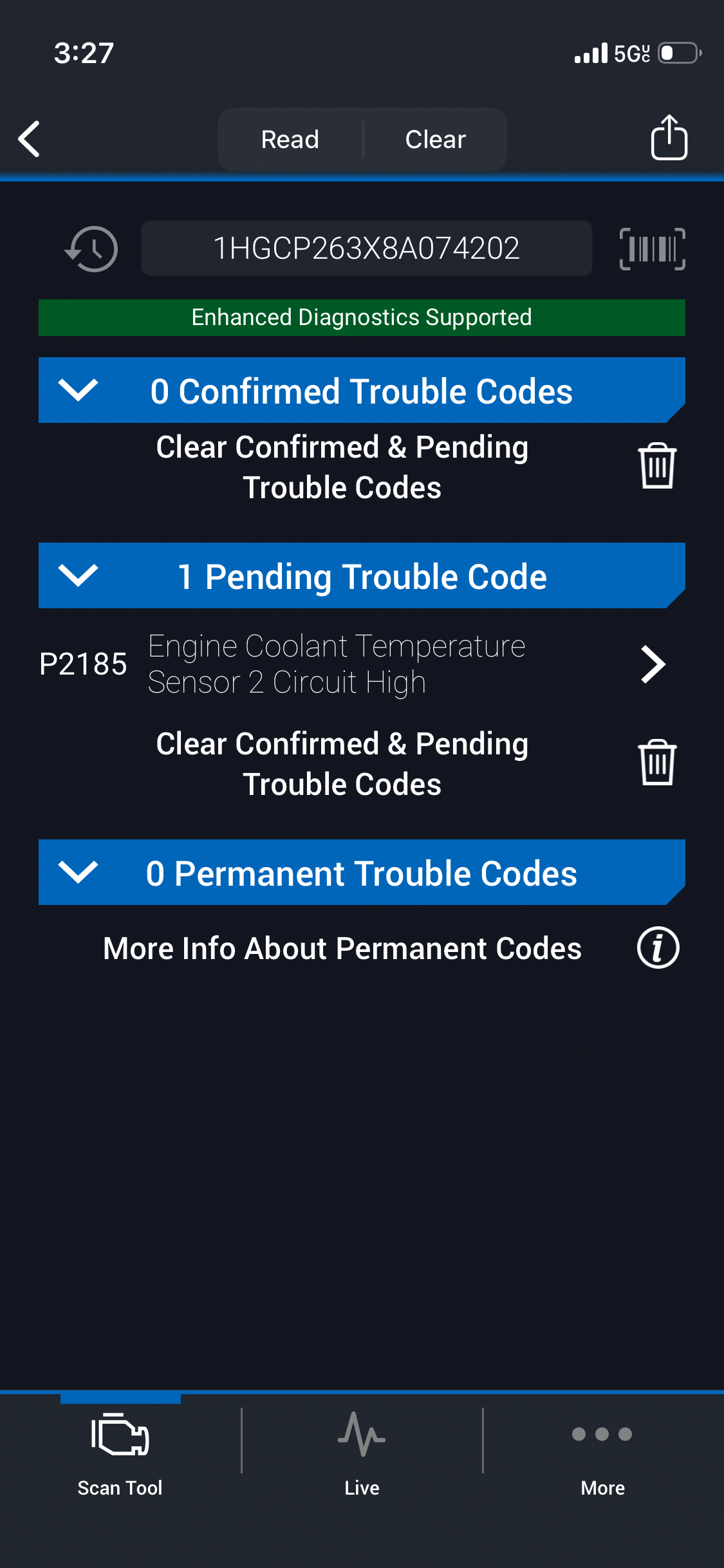Tap the Clear button in top bar
Viewport: 724px width, 1568px height.
pyautogui.click(x=435, y=139)
